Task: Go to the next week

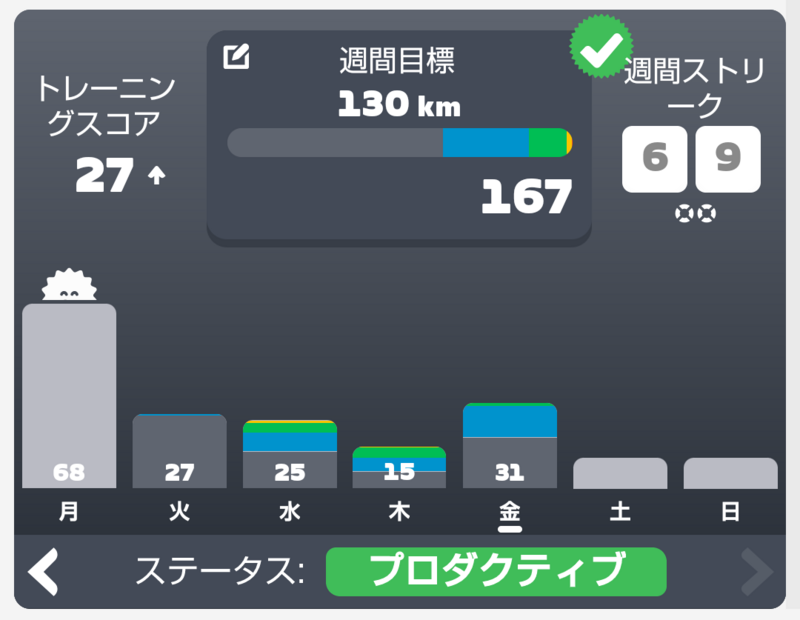Action: (x=756, y=571)
